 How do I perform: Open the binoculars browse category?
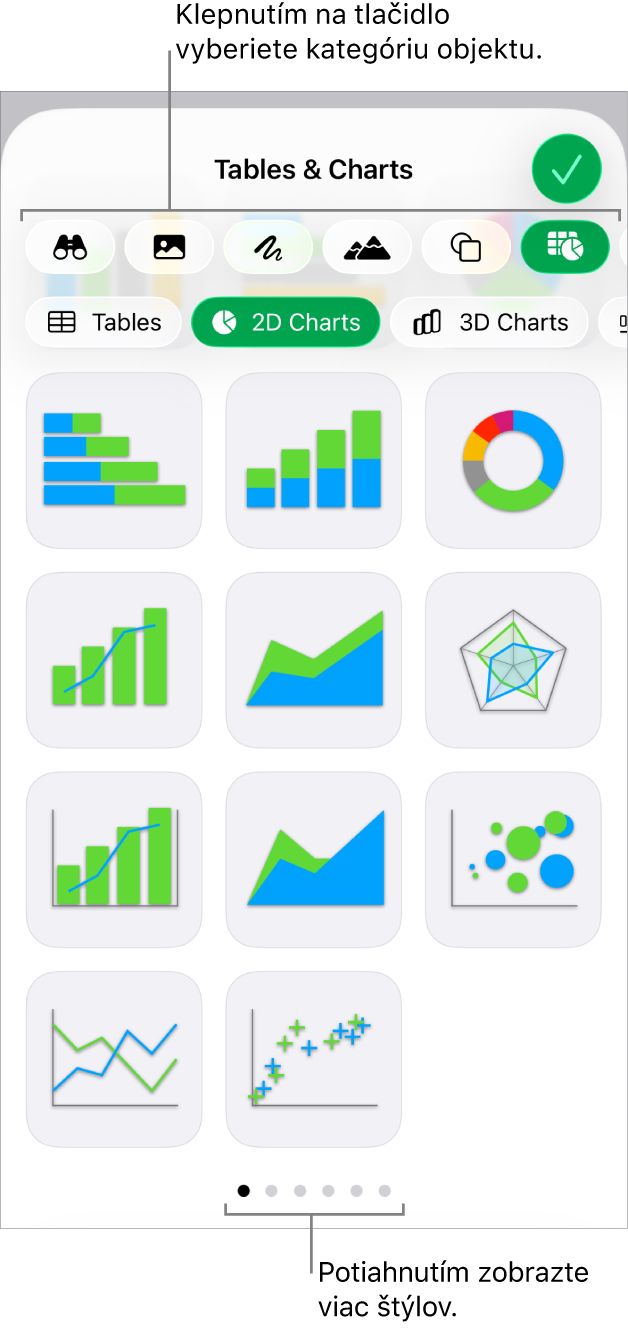pyautogui.click(x=70, y=247)
